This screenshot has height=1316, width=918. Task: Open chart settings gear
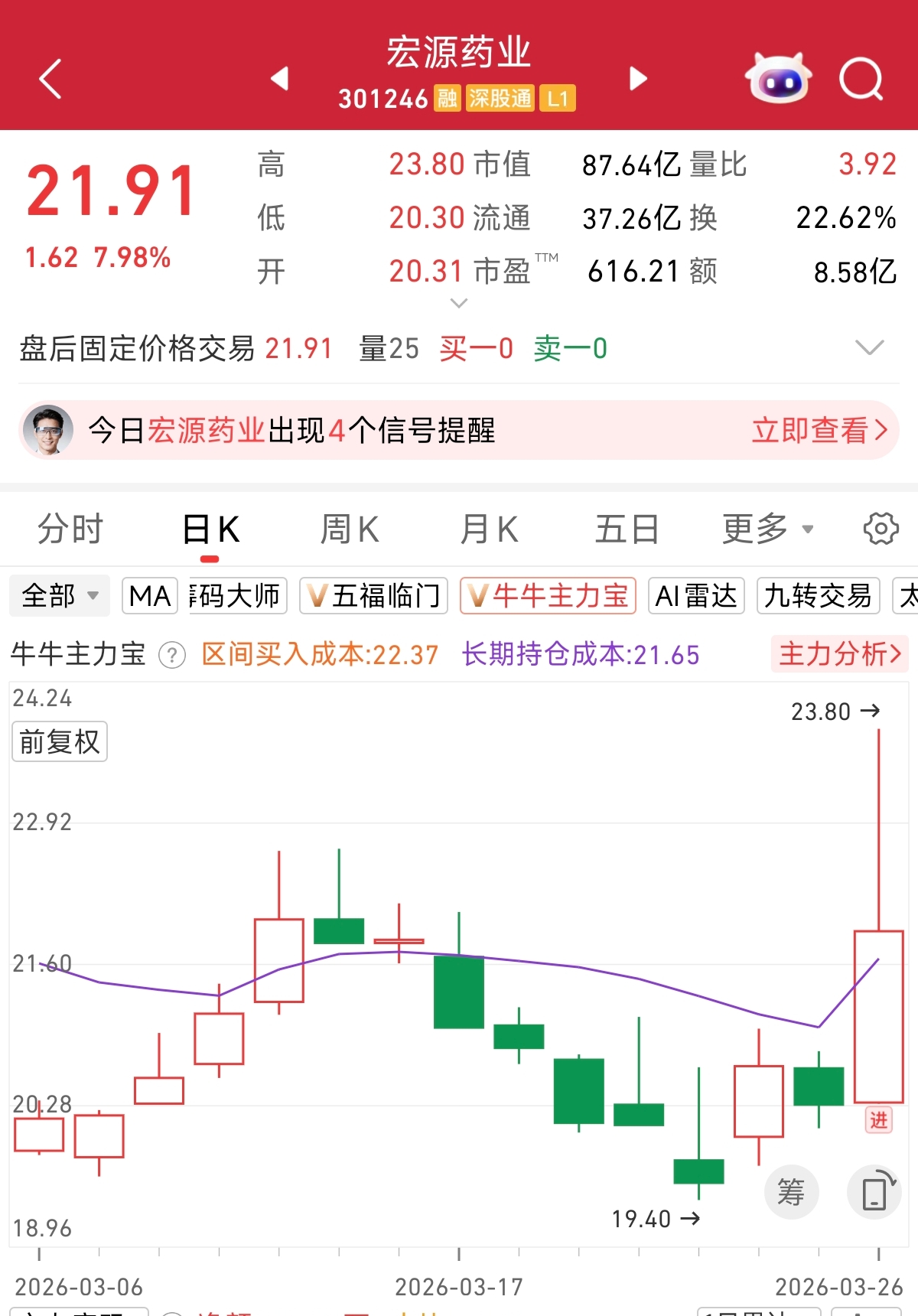tap(881, 529)
